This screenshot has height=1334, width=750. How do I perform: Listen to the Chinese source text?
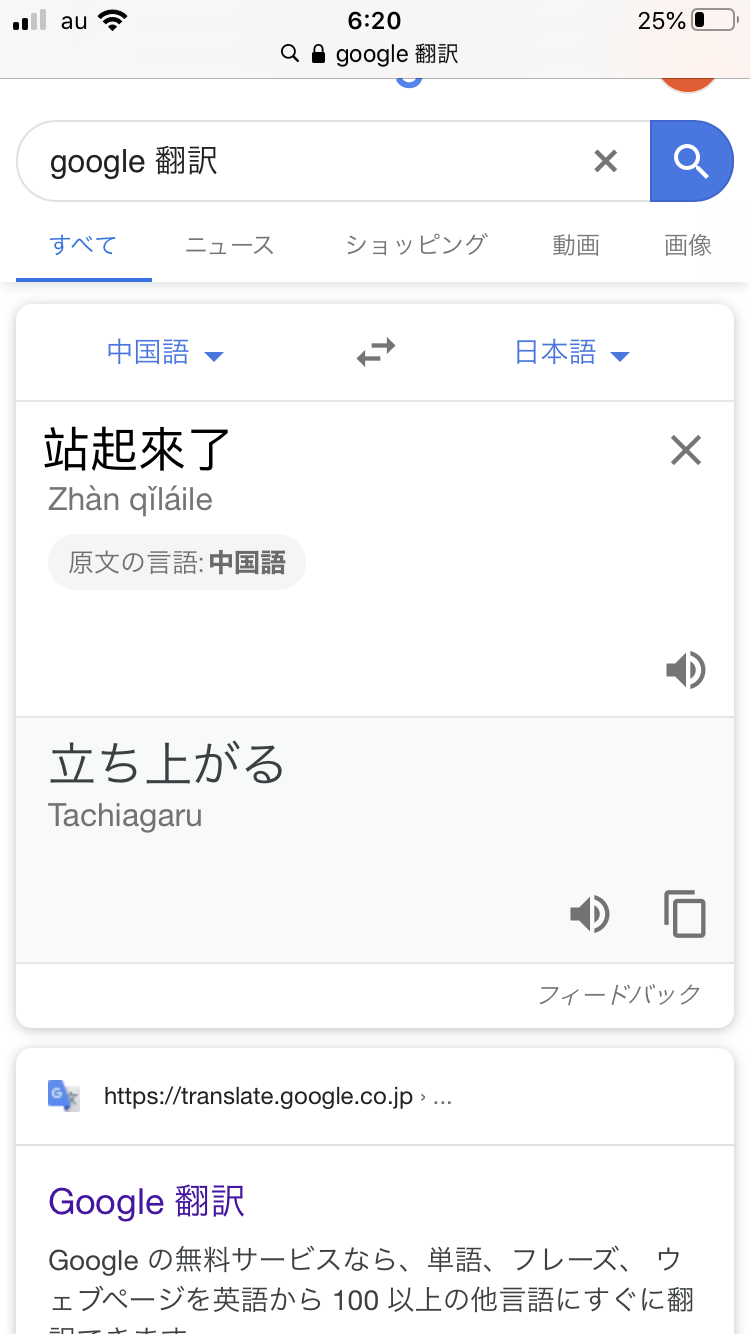click(x=686, y=670)
